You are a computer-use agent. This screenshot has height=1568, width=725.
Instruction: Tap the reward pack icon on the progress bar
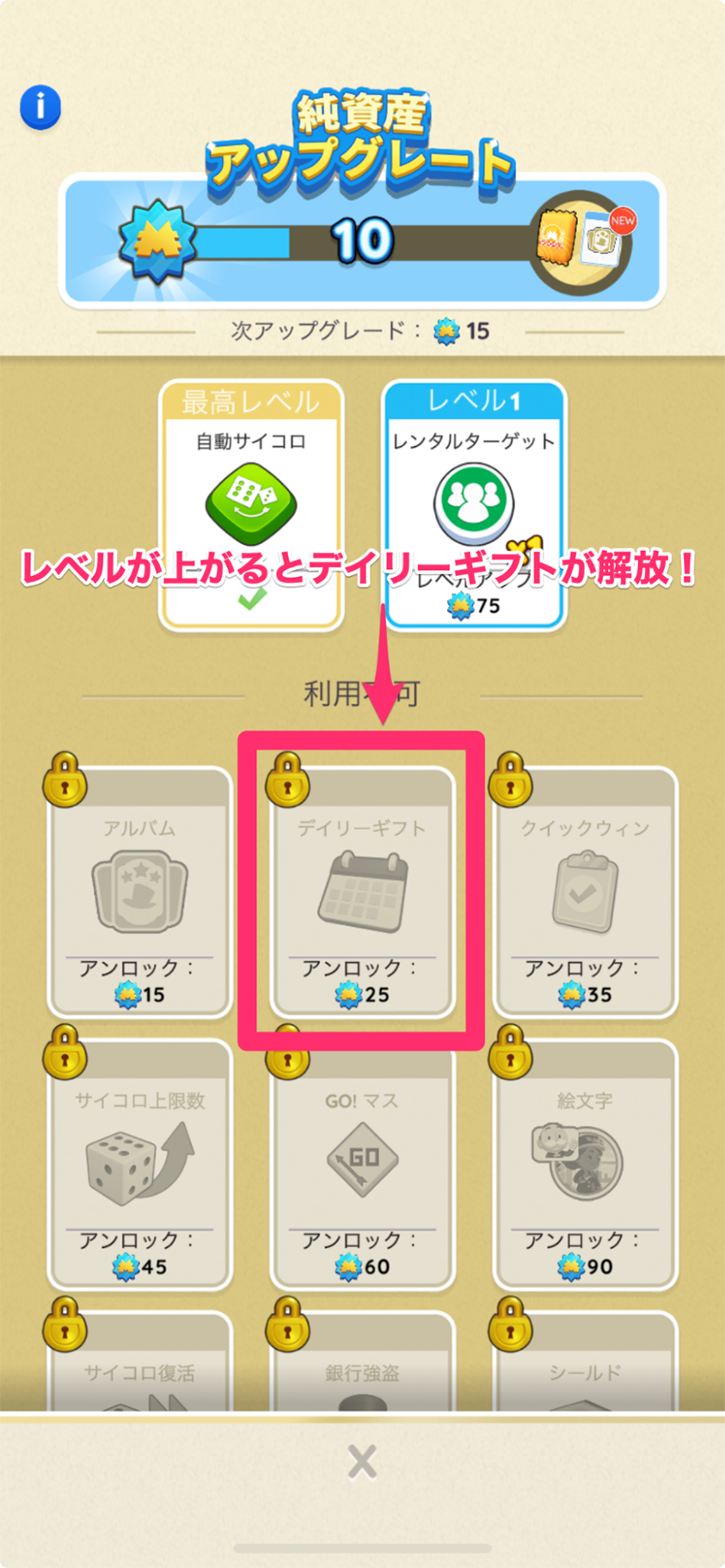[x=581, y=241]
